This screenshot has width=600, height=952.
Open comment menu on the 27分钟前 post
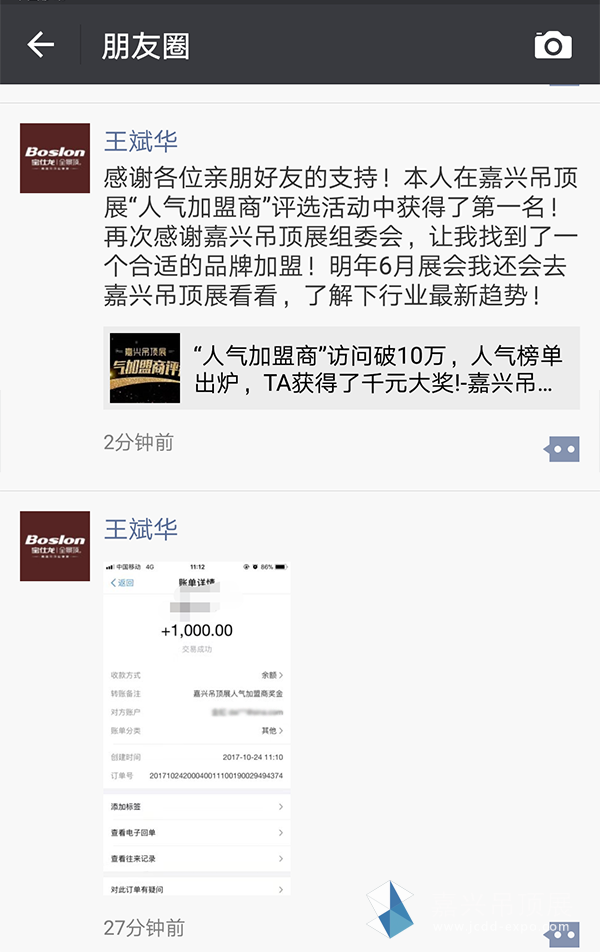coord(561,928)
